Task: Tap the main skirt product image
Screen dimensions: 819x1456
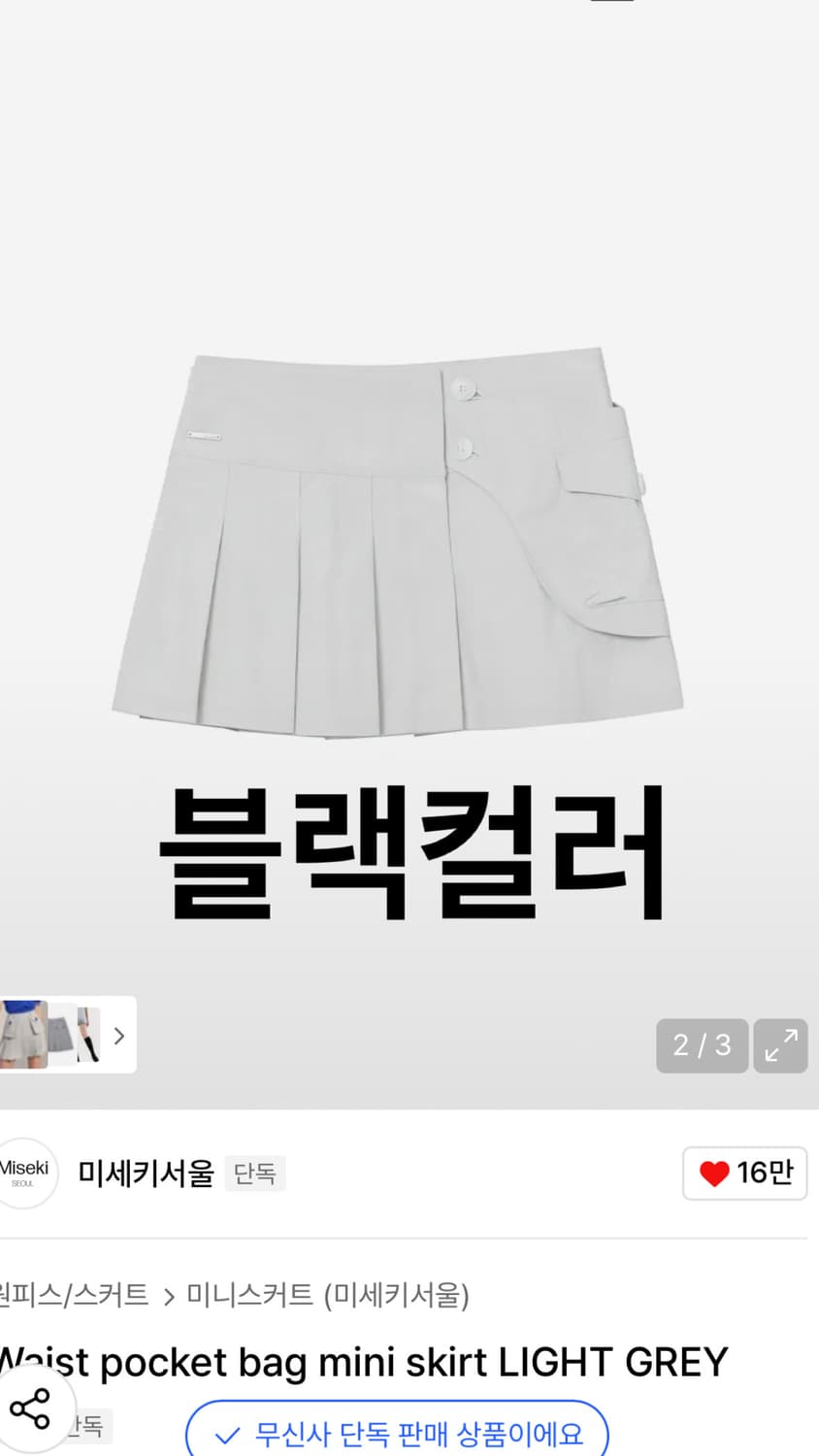Action: (x=408, y=544)
